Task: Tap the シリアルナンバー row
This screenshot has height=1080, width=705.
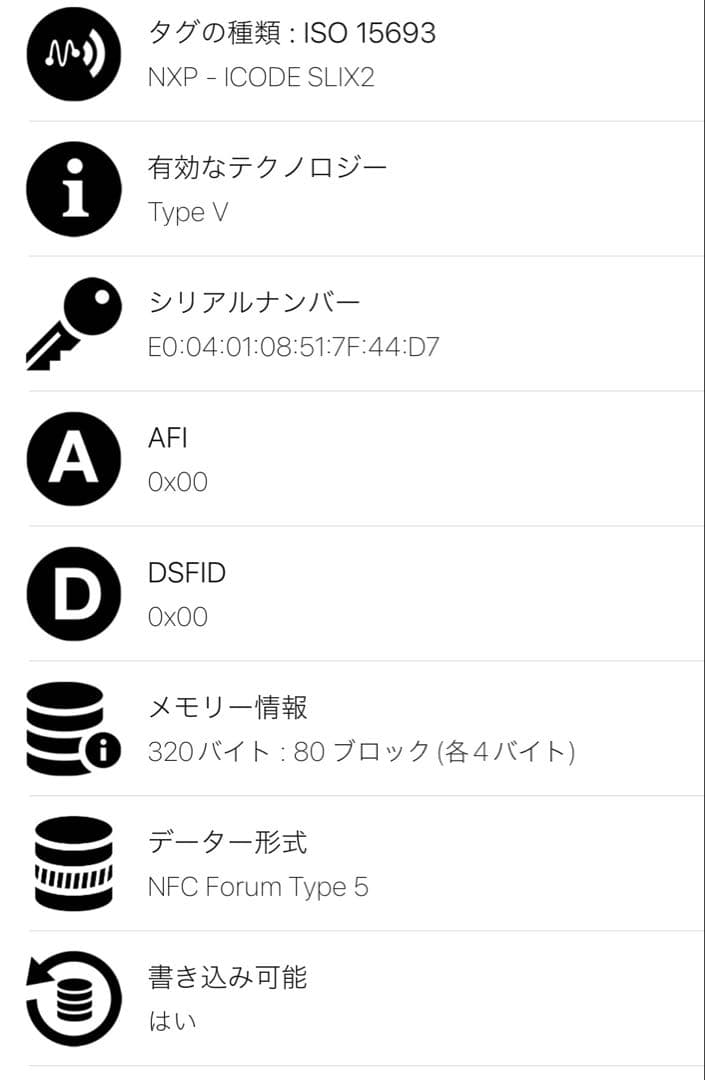Action: tap(352, 324)
